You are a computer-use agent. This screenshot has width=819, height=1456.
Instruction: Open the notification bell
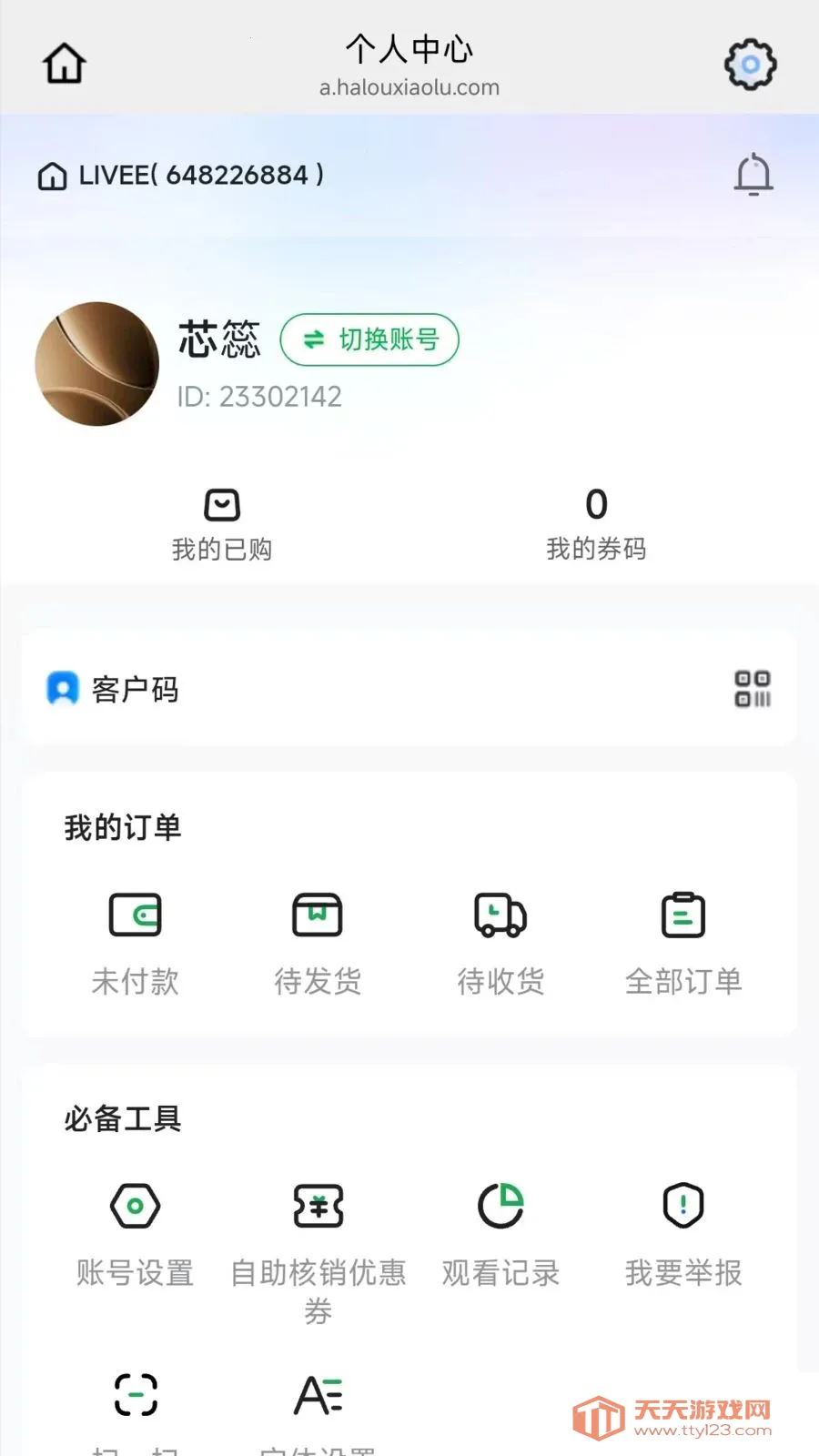[753, 174]
